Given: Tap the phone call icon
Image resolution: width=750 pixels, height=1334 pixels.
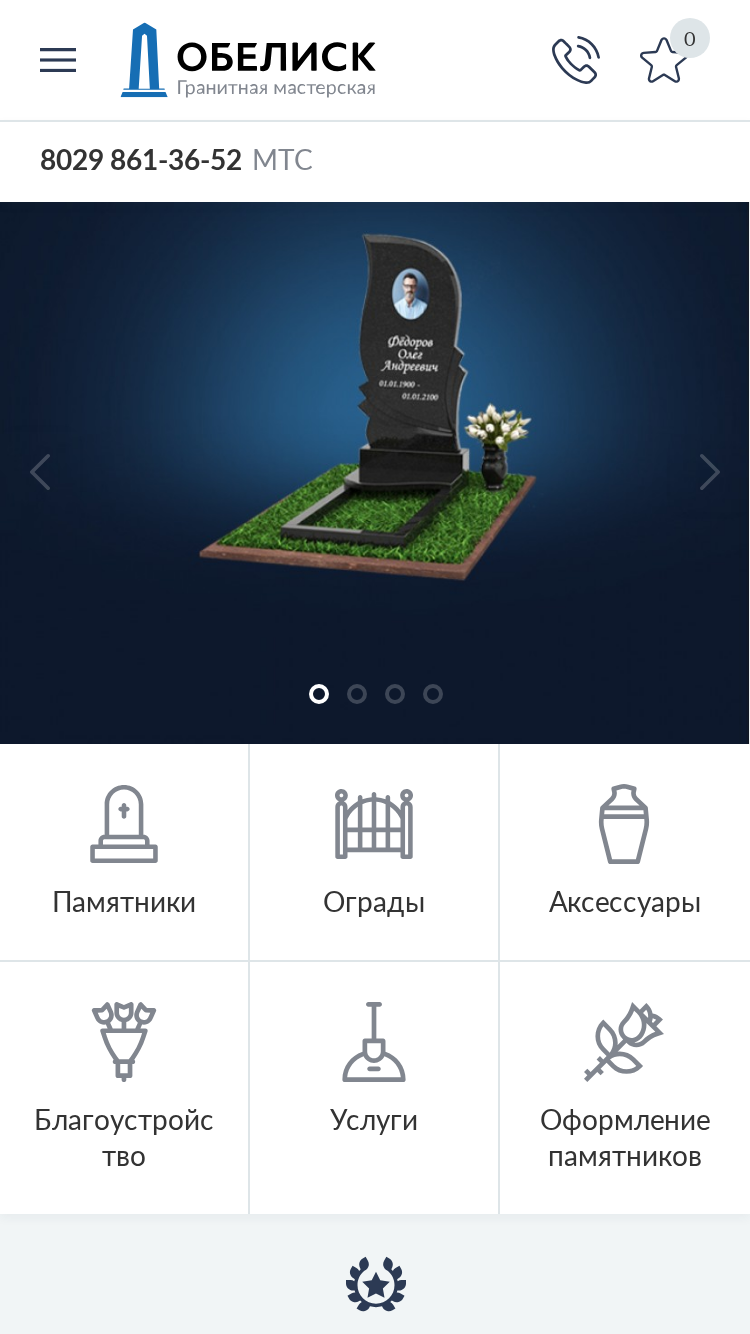Looking at the screenshot, I should pyautogui.click(x=576, y=60).
